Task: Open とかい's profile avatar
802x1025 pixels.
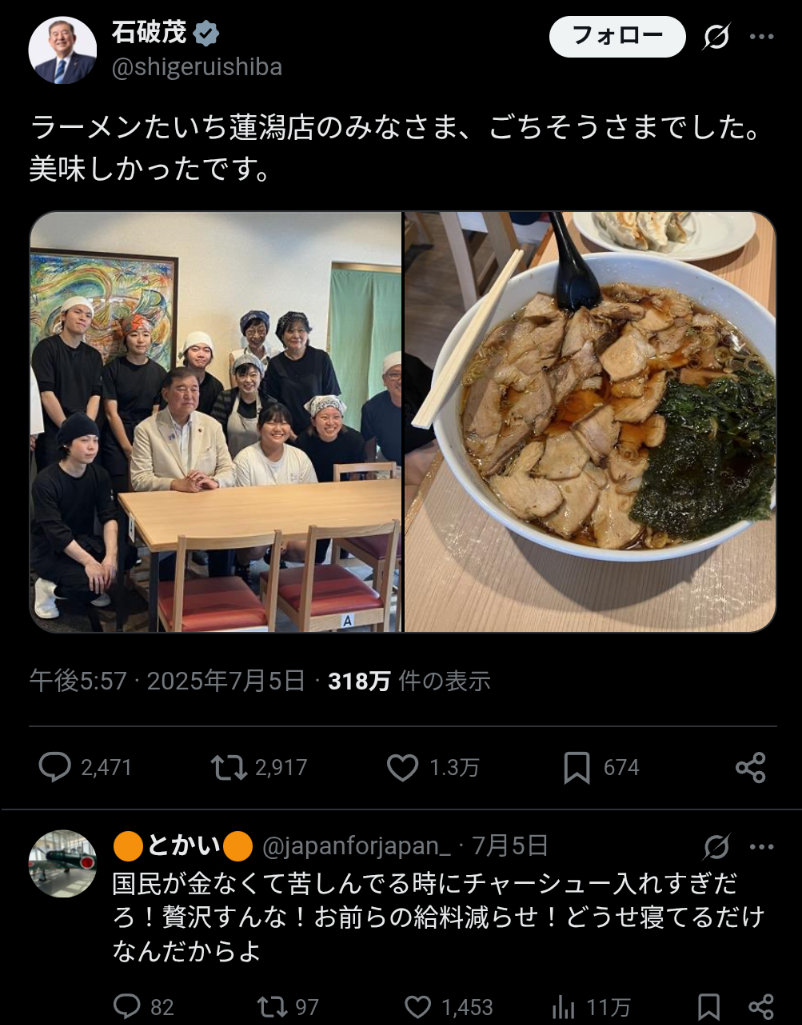Action: (x=62, y=863)
